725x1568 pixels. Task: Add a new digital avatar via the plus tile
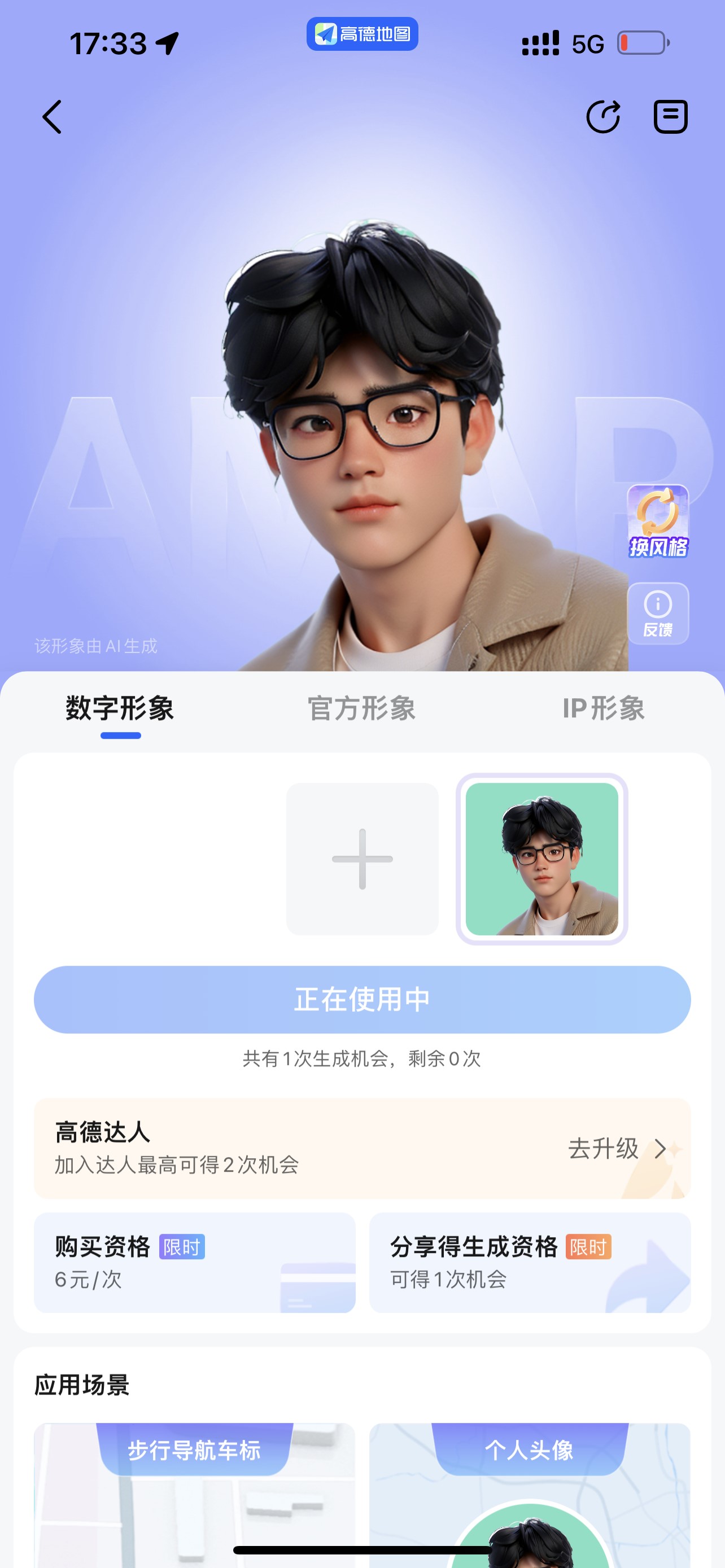362,859
